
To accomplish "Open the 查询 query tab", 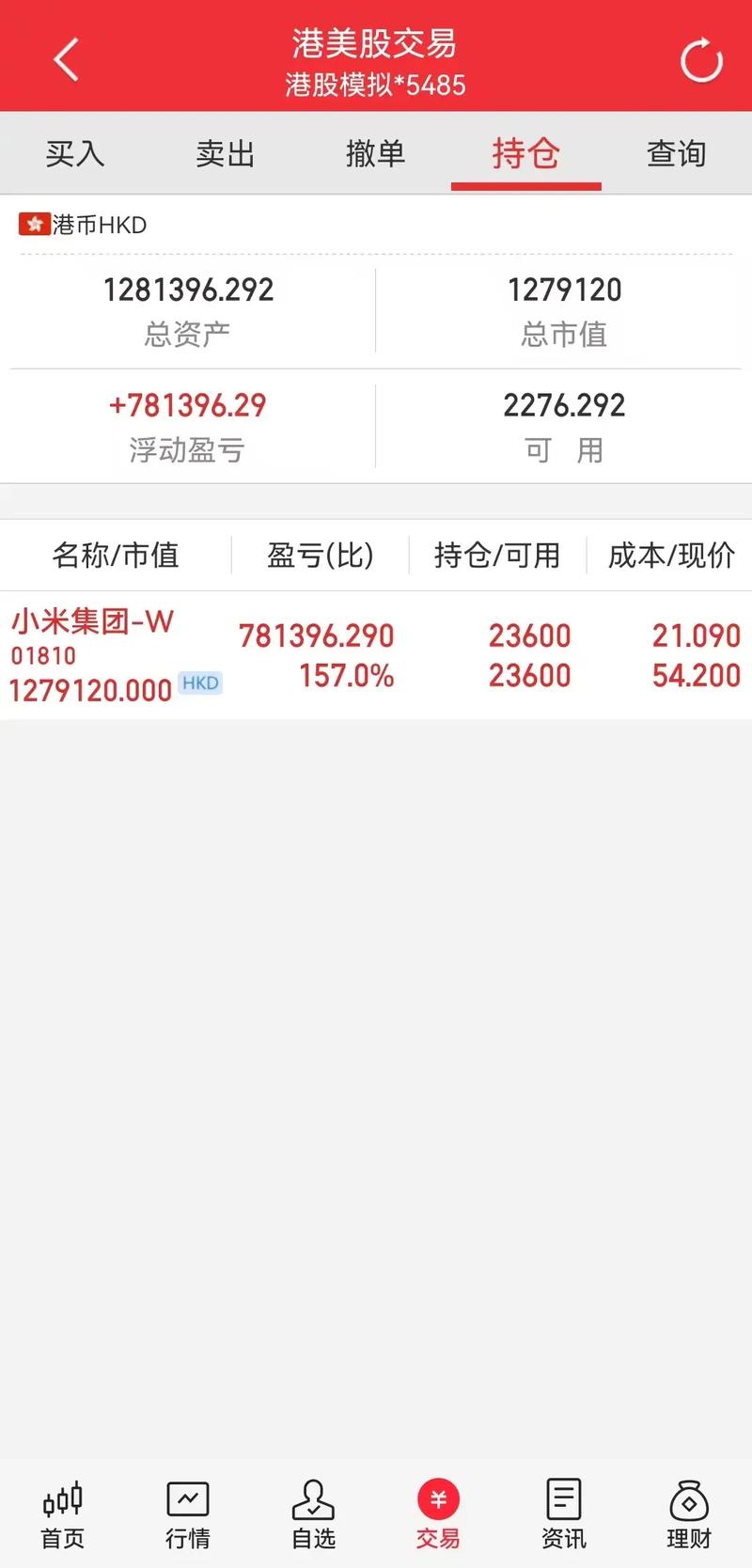I will tap(675, 153).
